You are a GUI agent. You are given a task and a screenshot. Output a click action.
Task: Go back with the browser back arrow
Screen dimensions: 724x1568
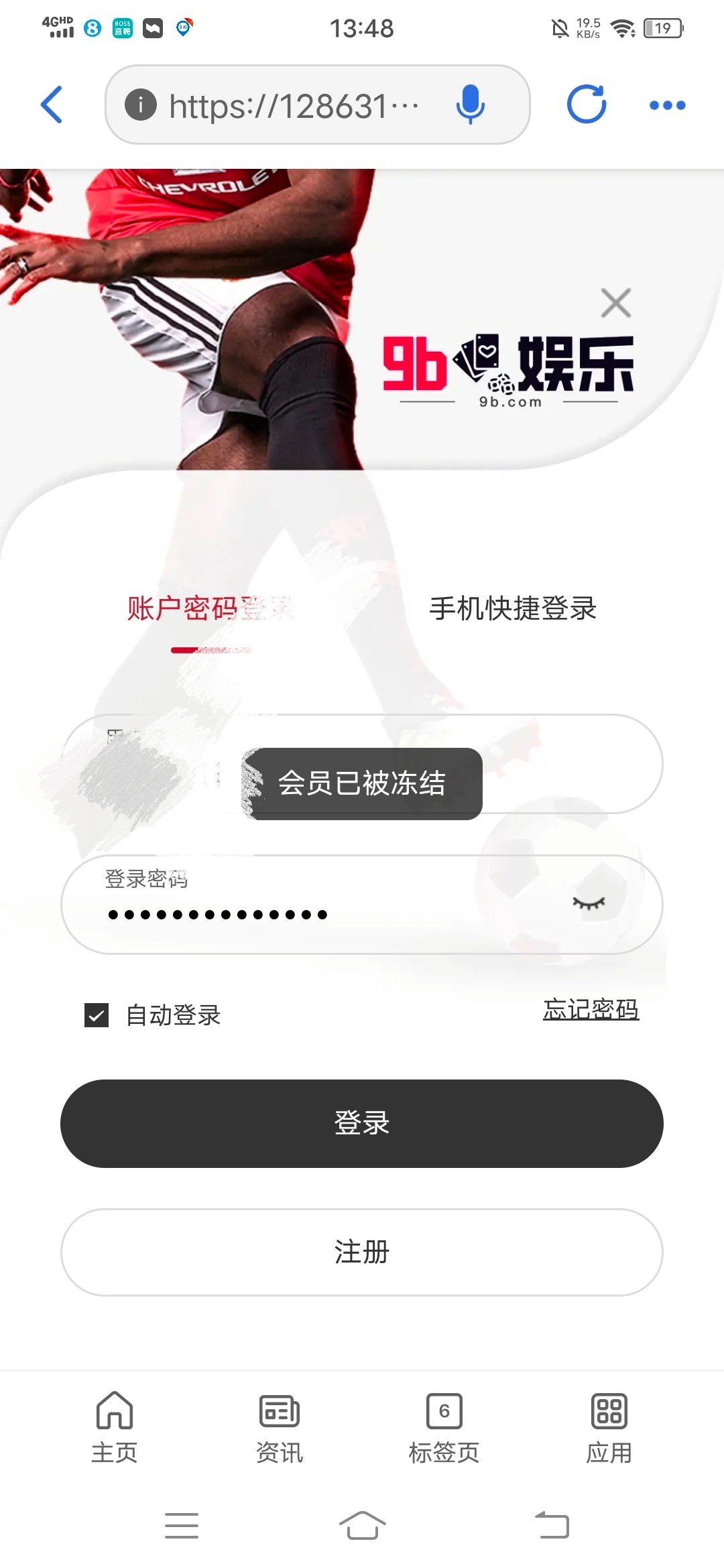coord(52,105)
